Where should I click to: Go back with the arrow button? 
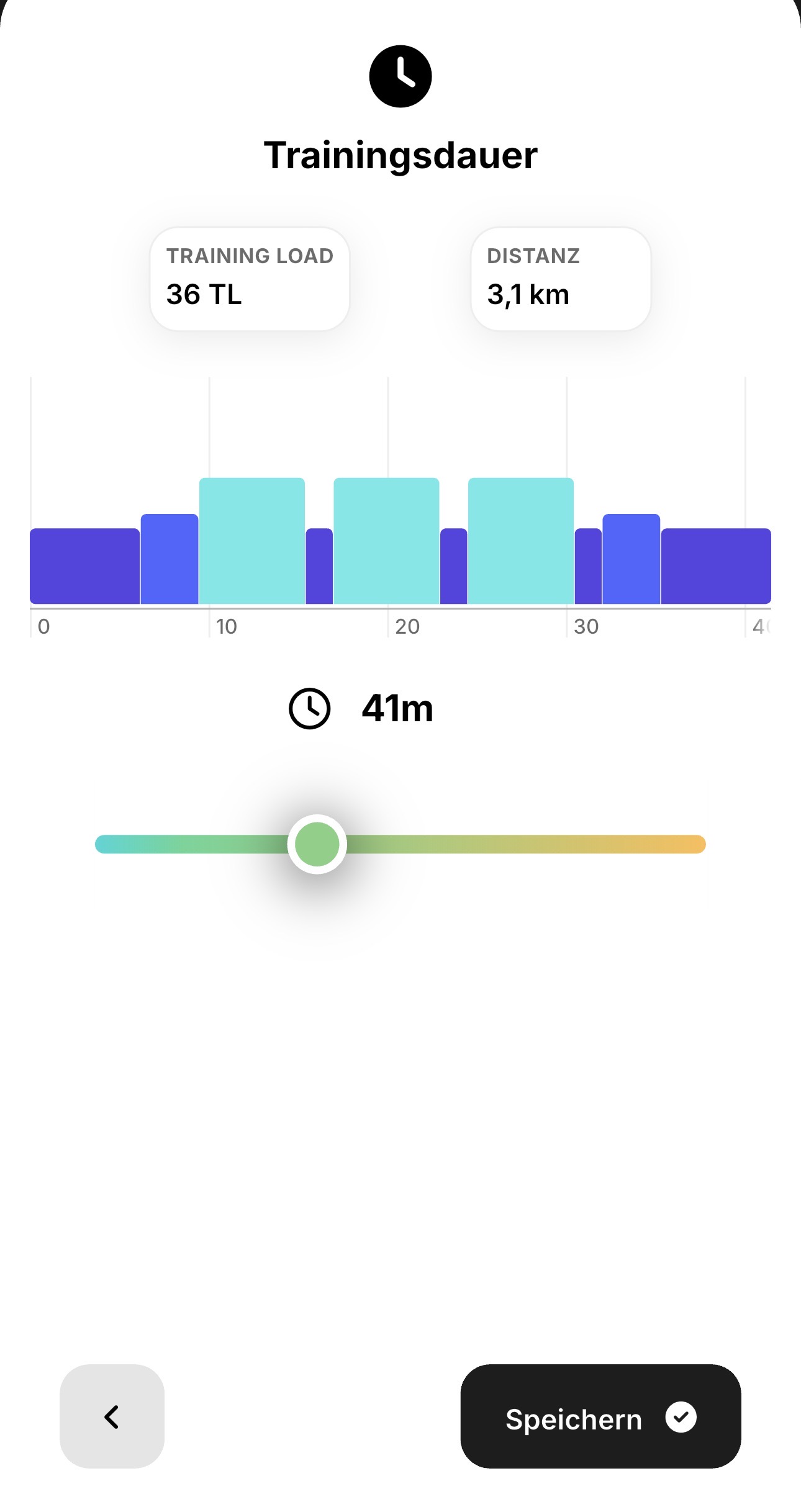coord(112,1417)
